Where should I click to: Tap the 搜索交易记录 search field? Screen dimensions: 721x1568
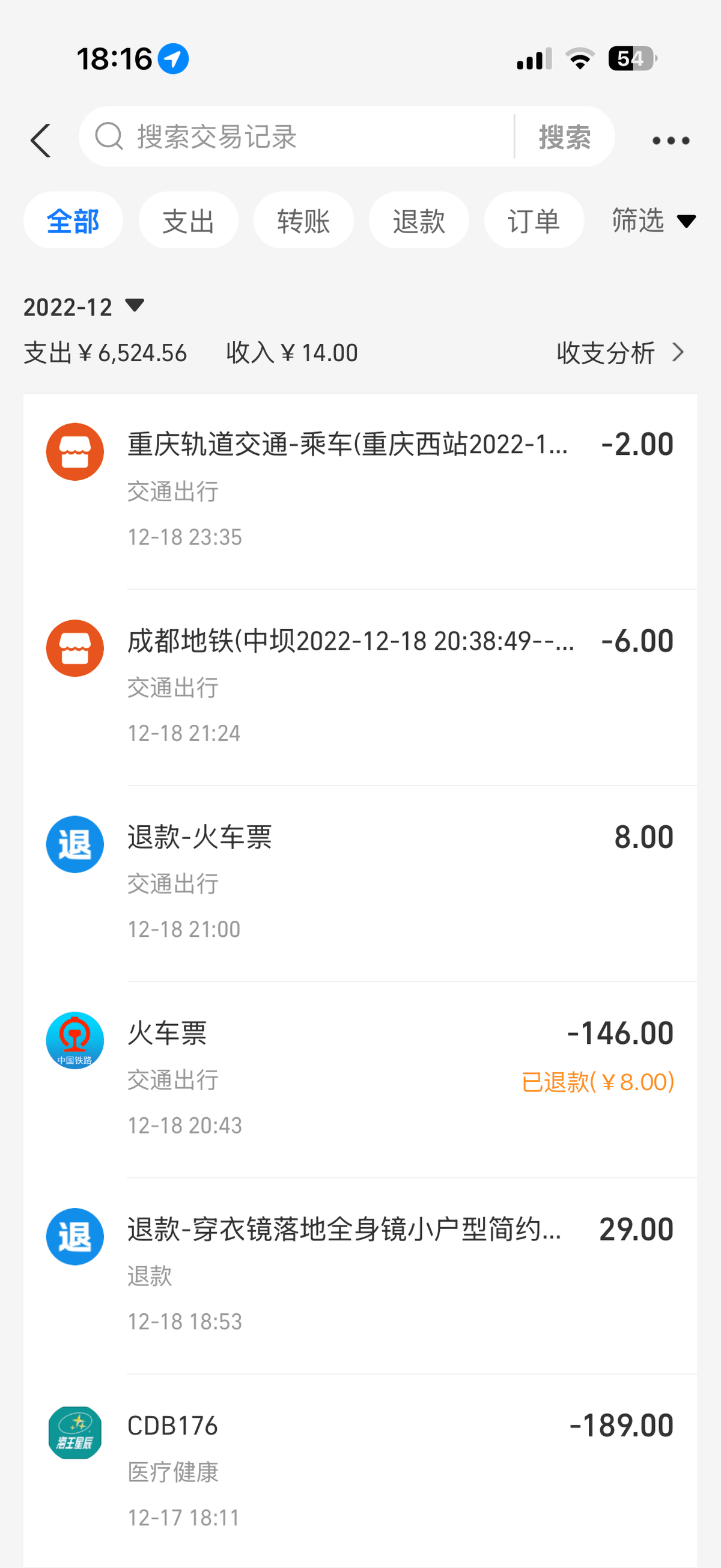tap(297, 136)
